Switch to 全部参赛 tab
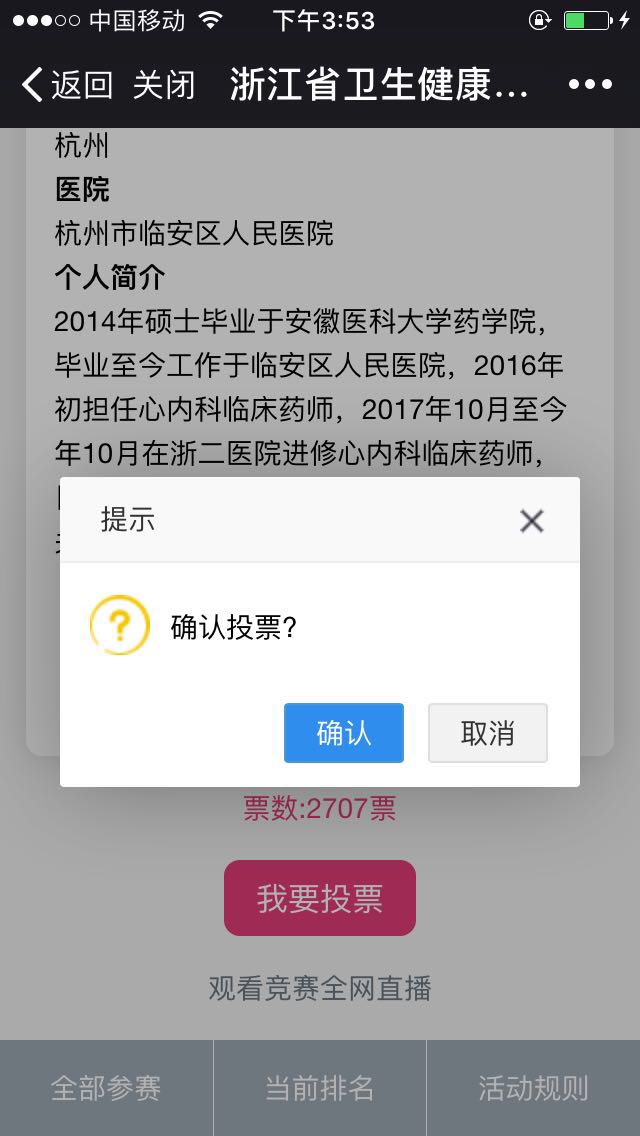 [x=106, y=1088]
